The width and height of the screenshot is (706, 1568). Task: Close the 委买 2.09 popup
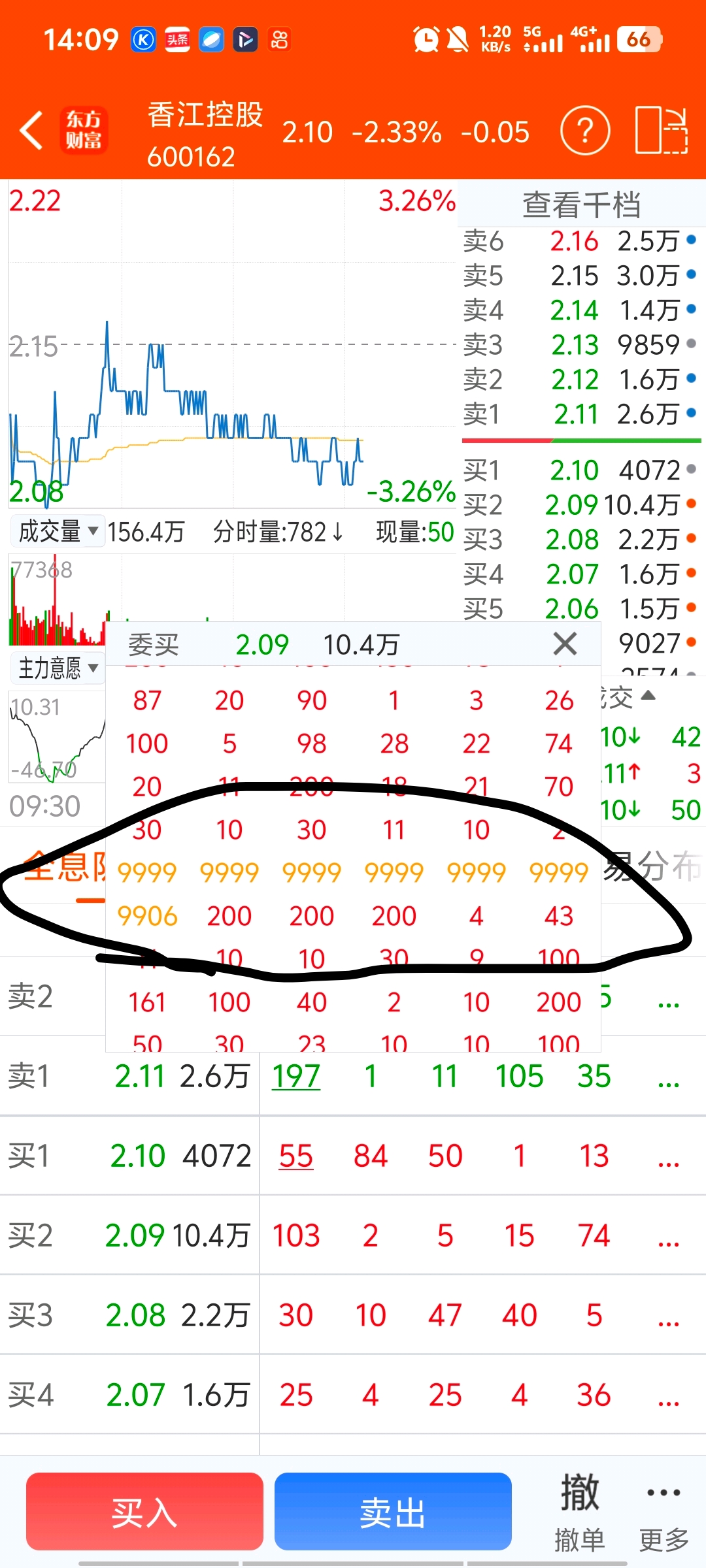click(x=565, y=644)
